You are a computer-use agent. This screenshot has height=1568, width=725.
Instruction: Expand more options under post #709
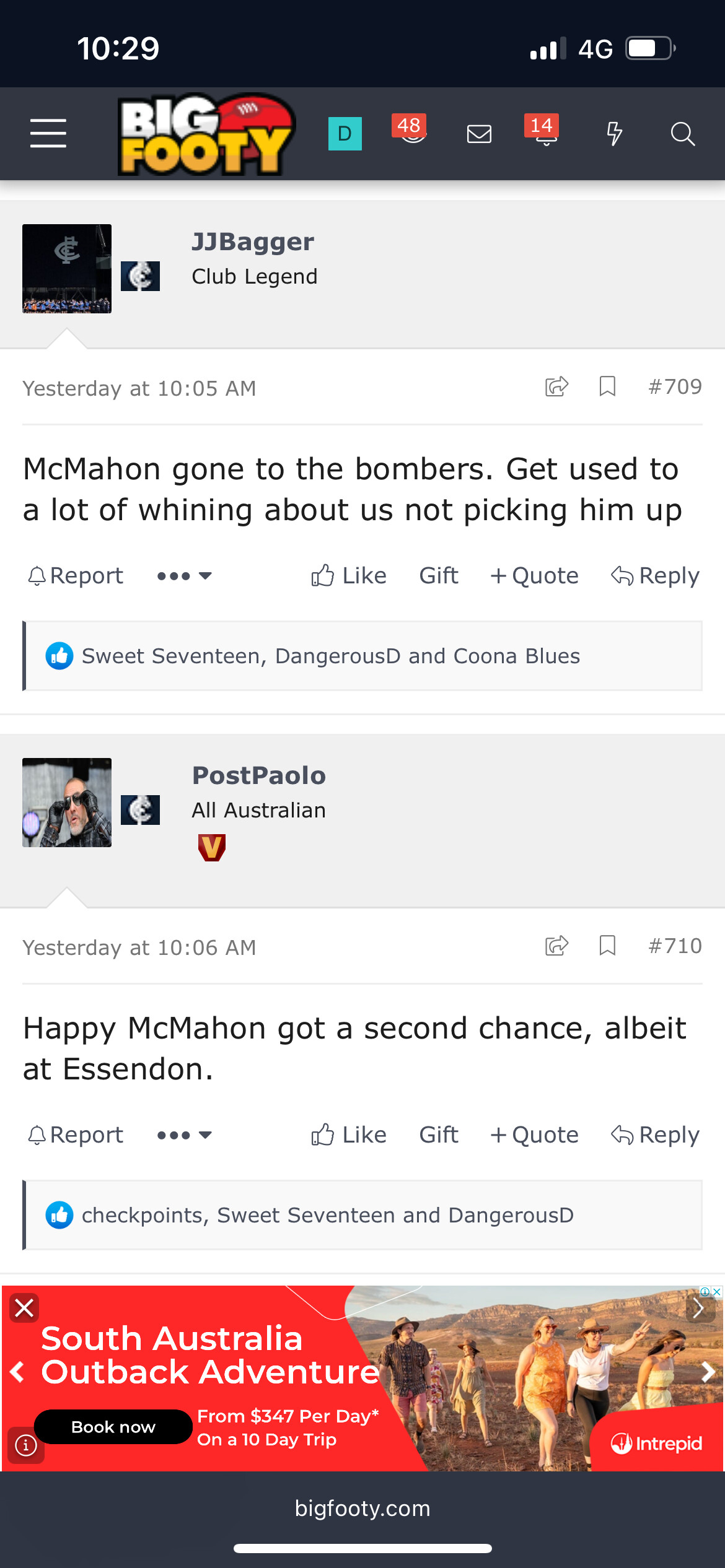184,576
